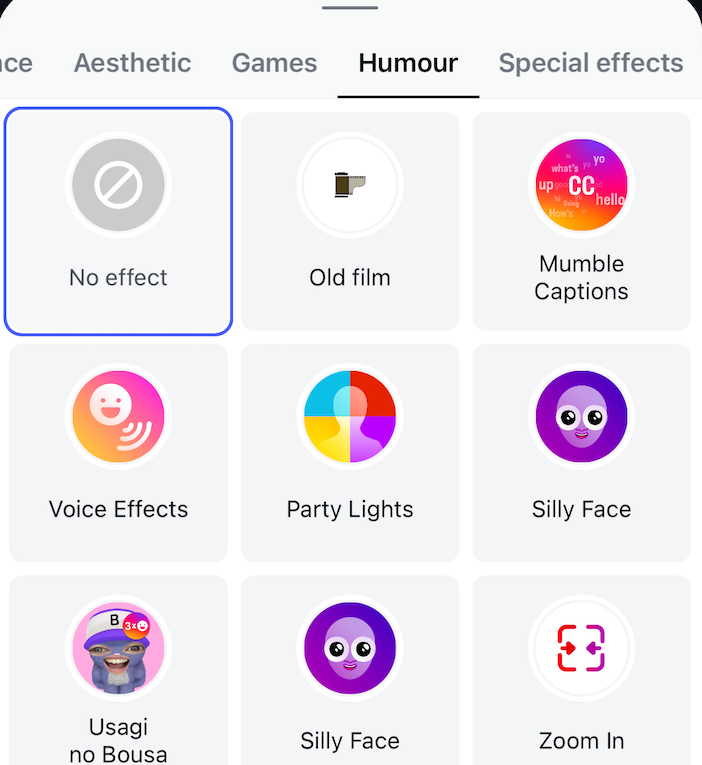This screenshot has height=765, width=702.
Task: Apply the Party Lights effect
Action: pyautogui.click(x=350, y=452)
